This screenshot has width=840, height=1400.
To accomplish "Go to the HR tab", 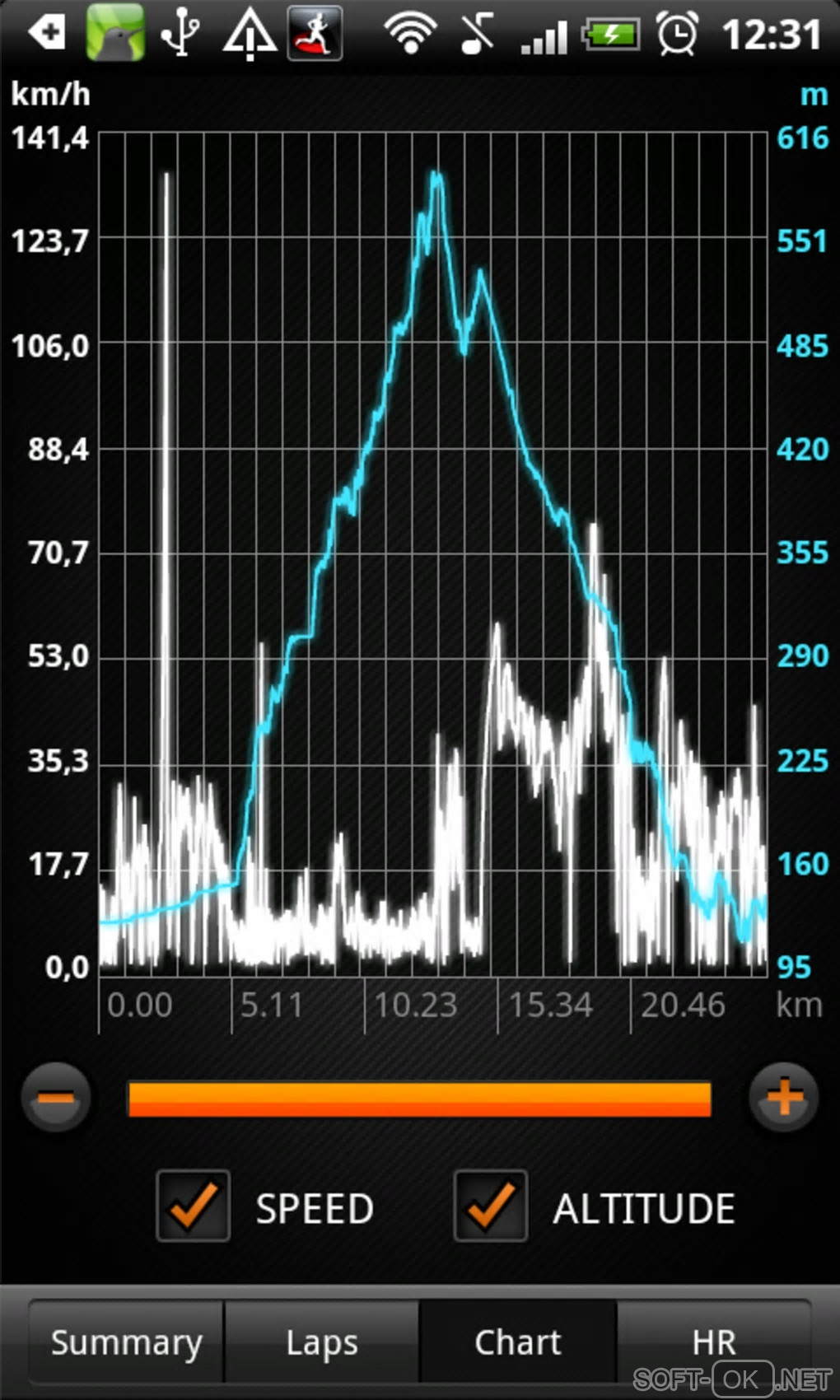I will pyautogui.click(x=713, y=1342).
